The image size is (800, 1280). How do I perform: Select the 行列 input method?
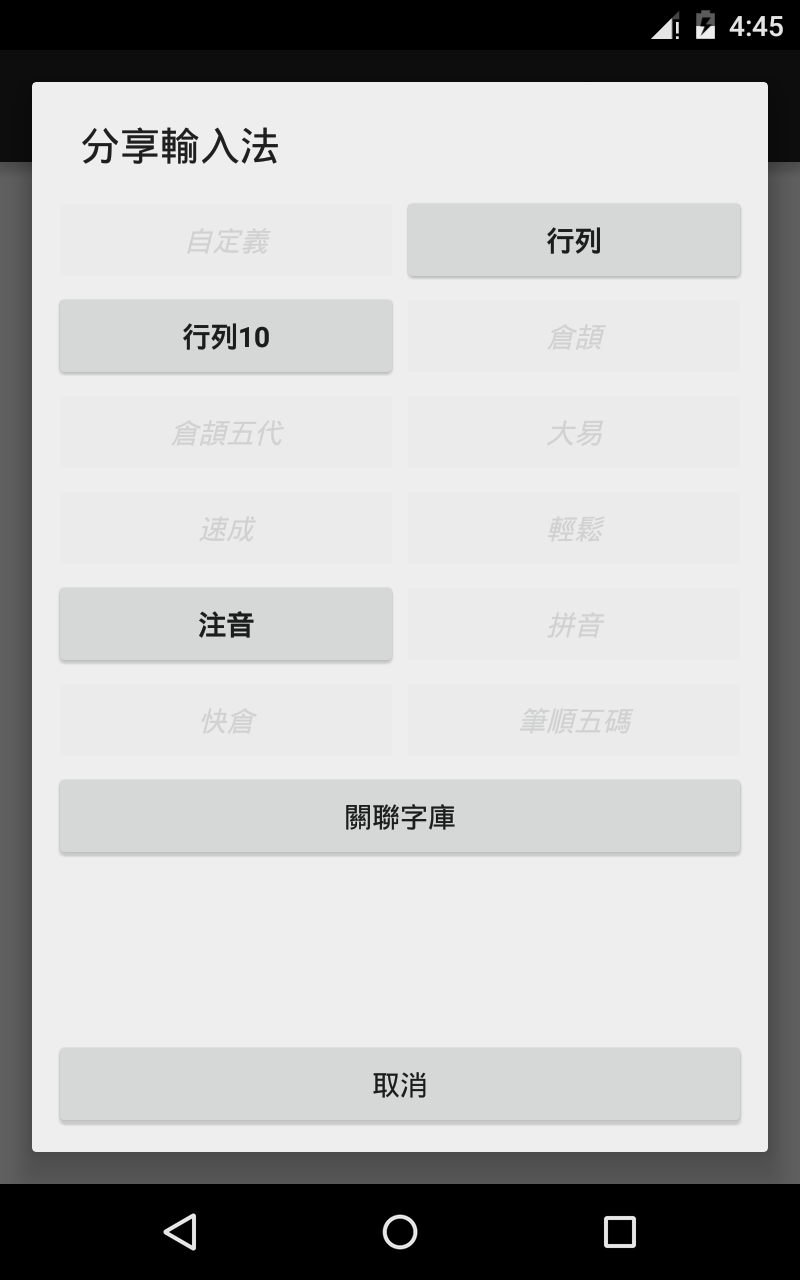(573, 241)
